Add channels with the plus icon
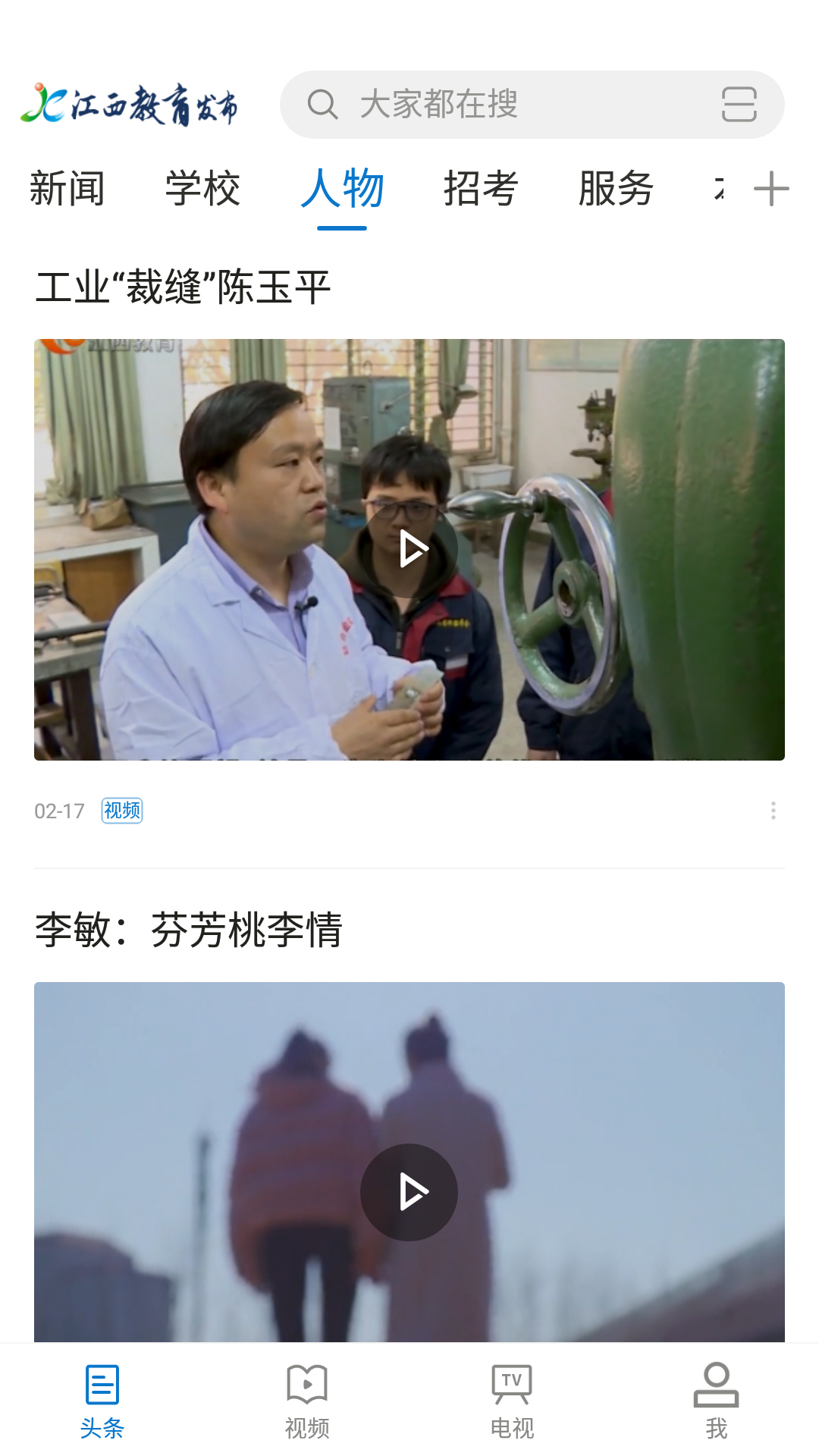 pos(771,189)
